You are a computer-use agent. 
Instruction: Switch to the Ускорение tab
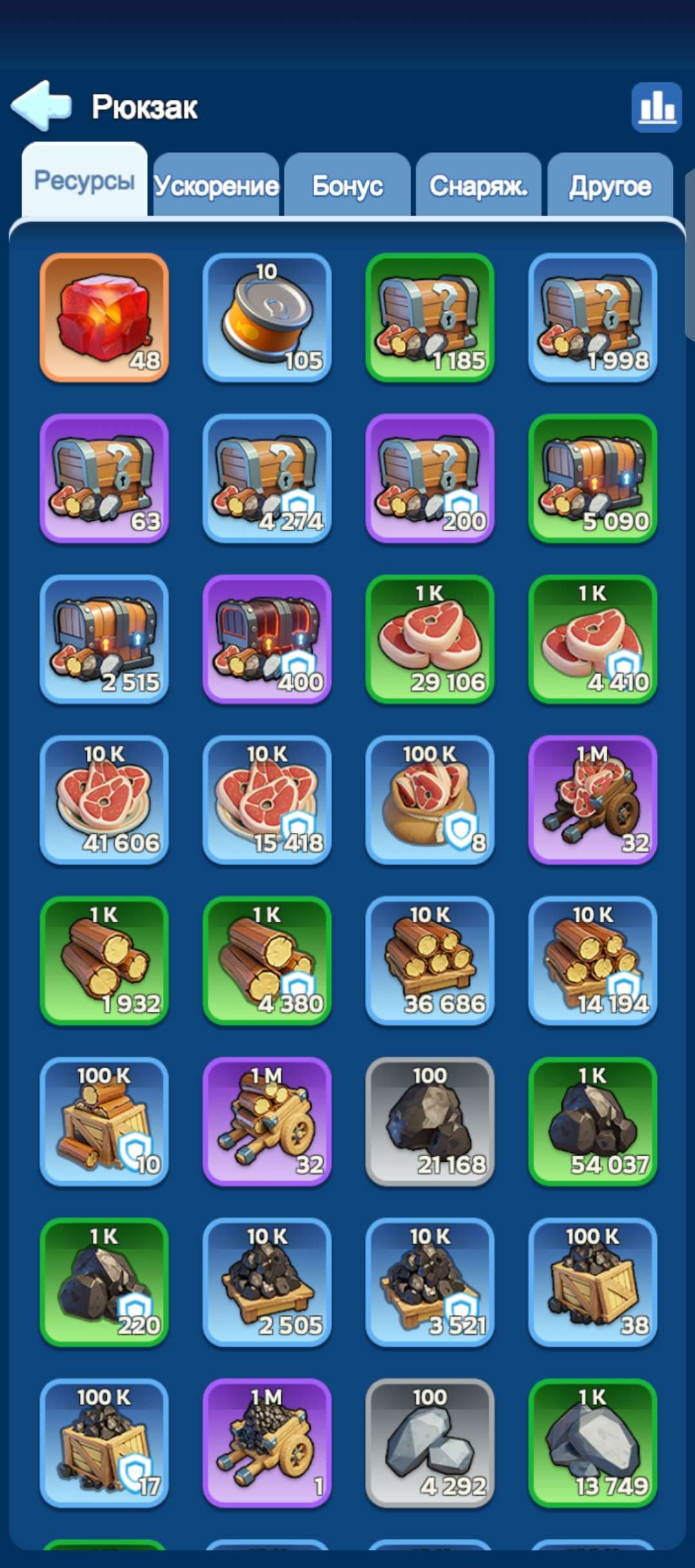(216, 185)
